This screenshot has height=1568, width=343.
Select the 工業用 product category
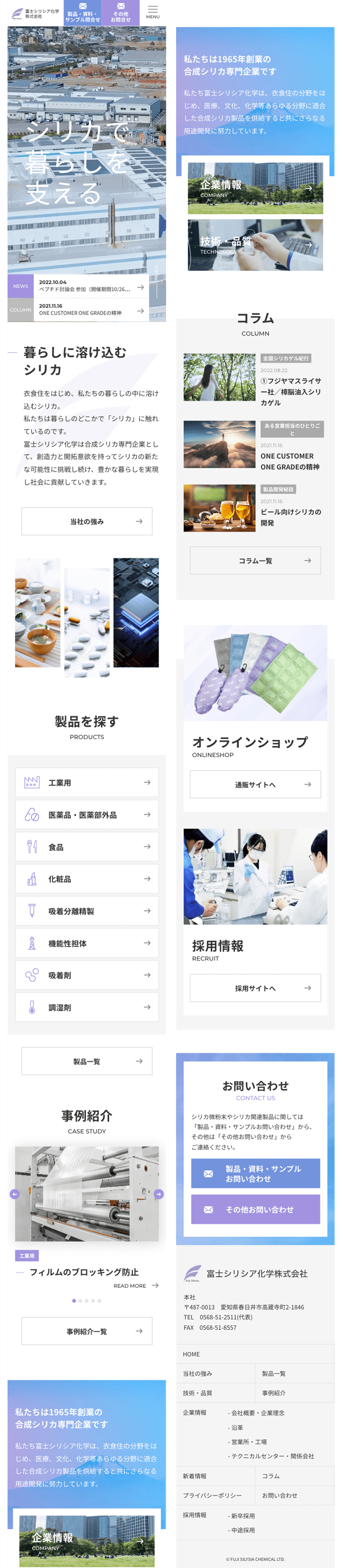point(86,782)
